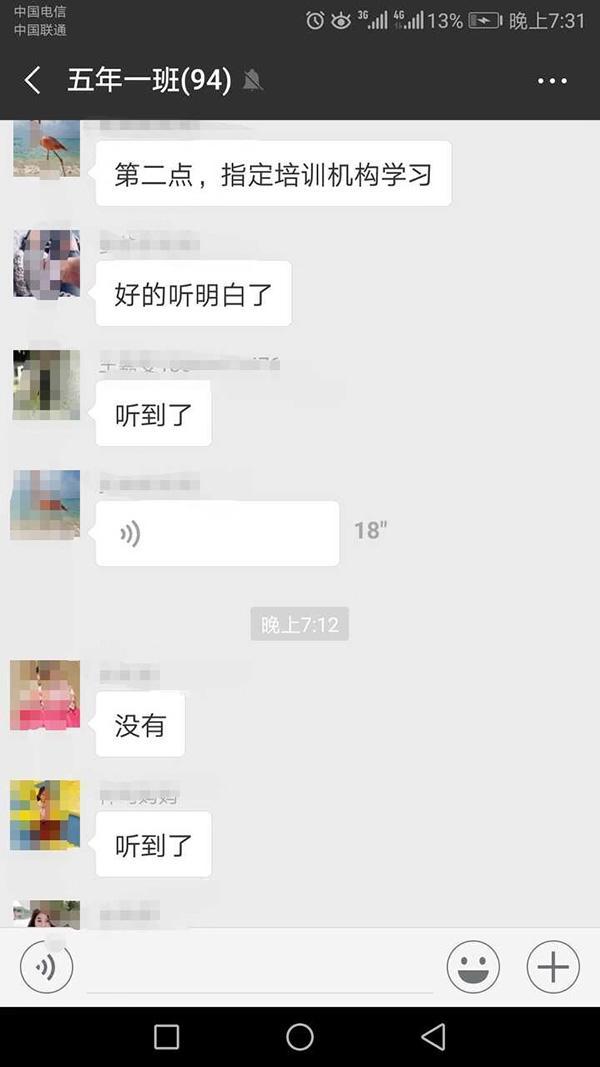The height and width of the screenshot is (1067, 600).
Task: Switch to voice input mode
Action: [x=46, y=967]
